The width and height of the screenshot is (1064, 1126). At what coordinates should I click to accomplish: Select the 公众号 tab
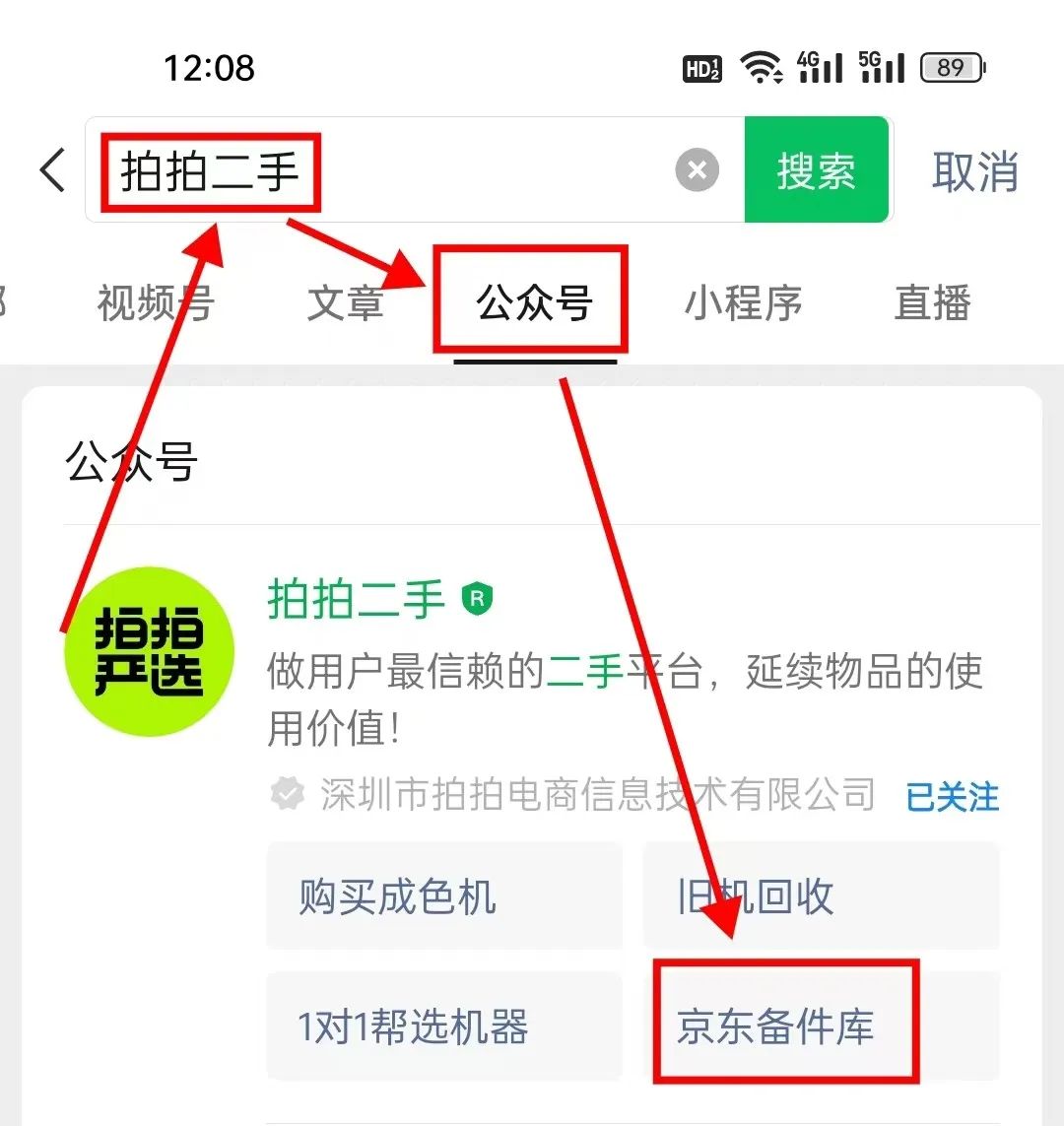coord(533,302)
